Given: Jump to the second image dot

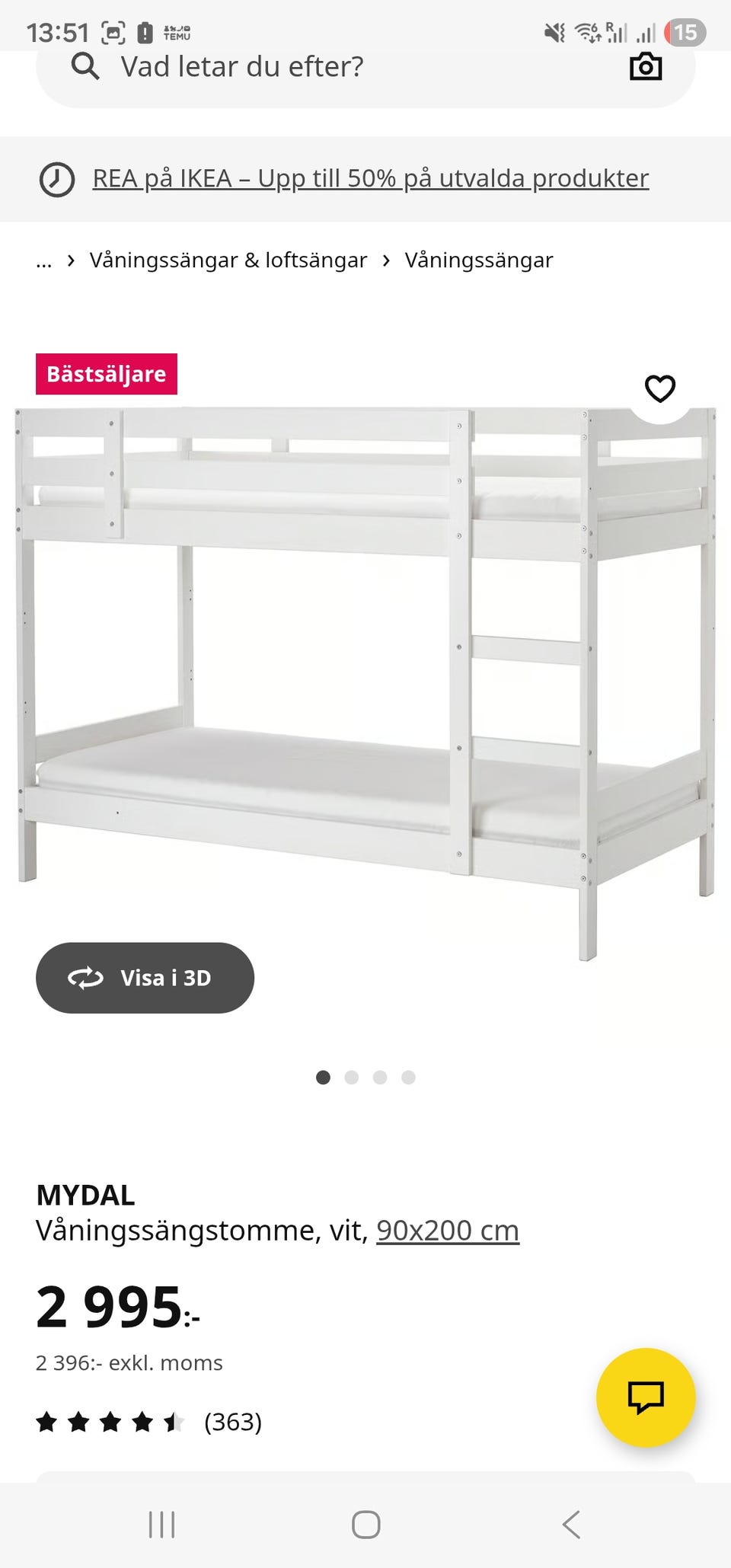Looking at the screenshot, I should (x=351, y=1077).
